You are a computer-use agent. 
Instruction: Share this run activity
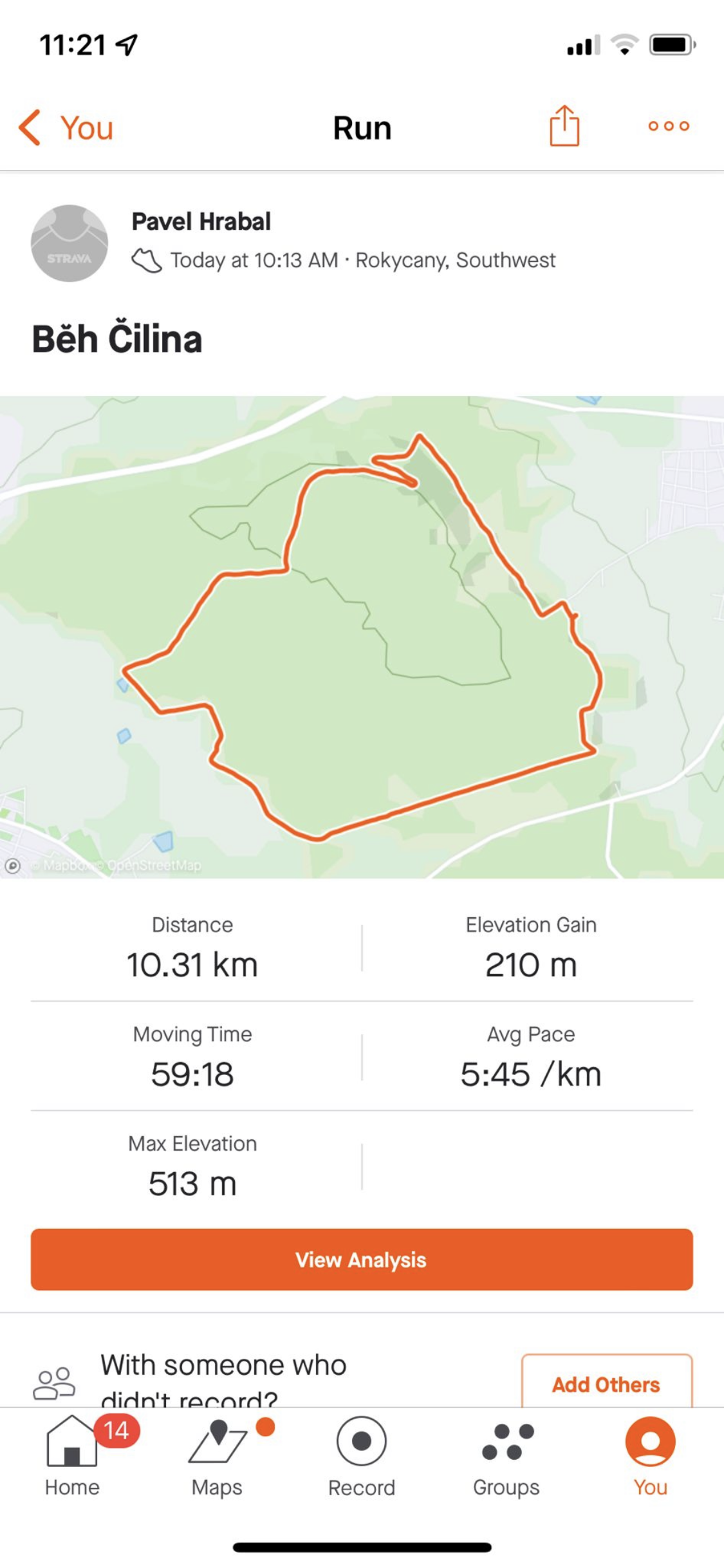point(564,126)
